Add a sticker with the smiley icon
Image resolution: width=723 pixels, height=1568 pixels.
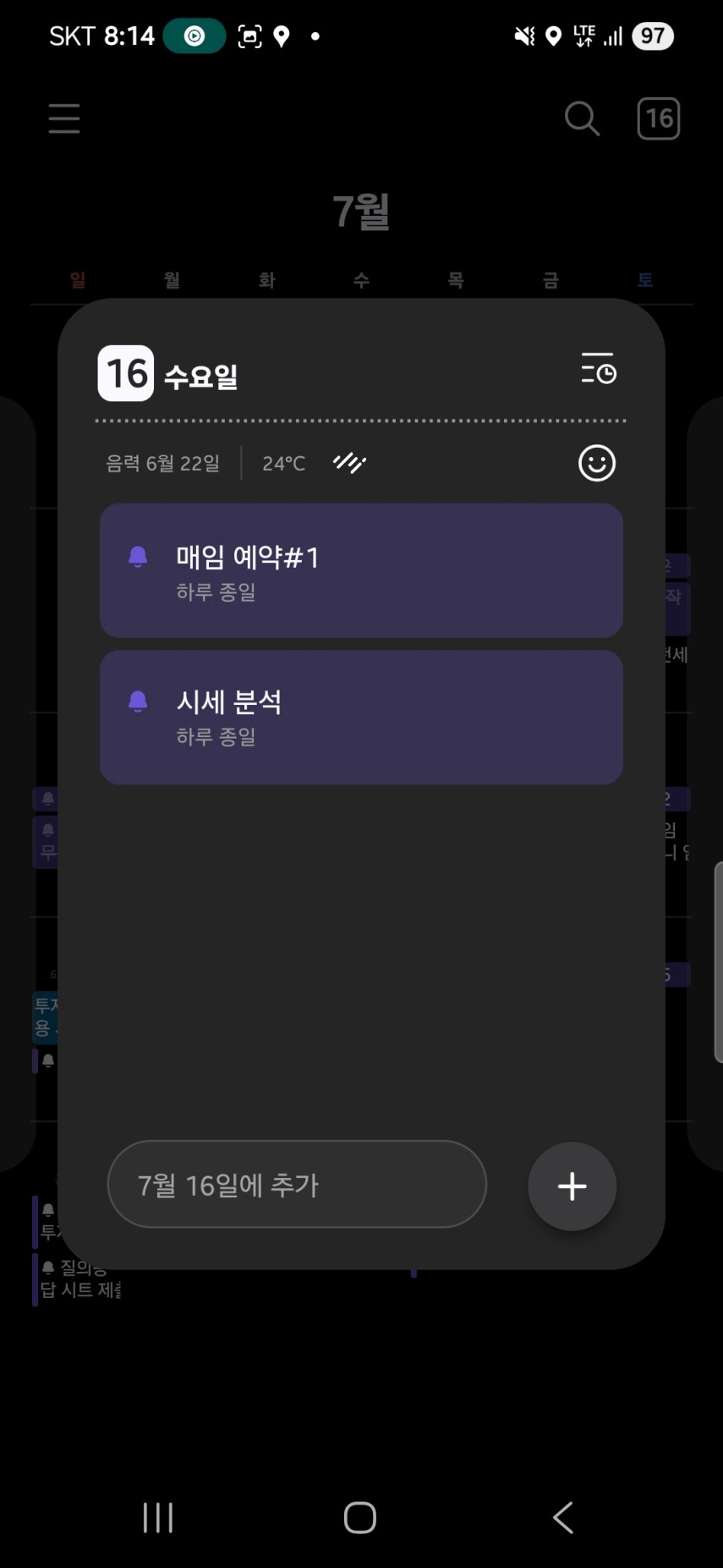point(597,463)
